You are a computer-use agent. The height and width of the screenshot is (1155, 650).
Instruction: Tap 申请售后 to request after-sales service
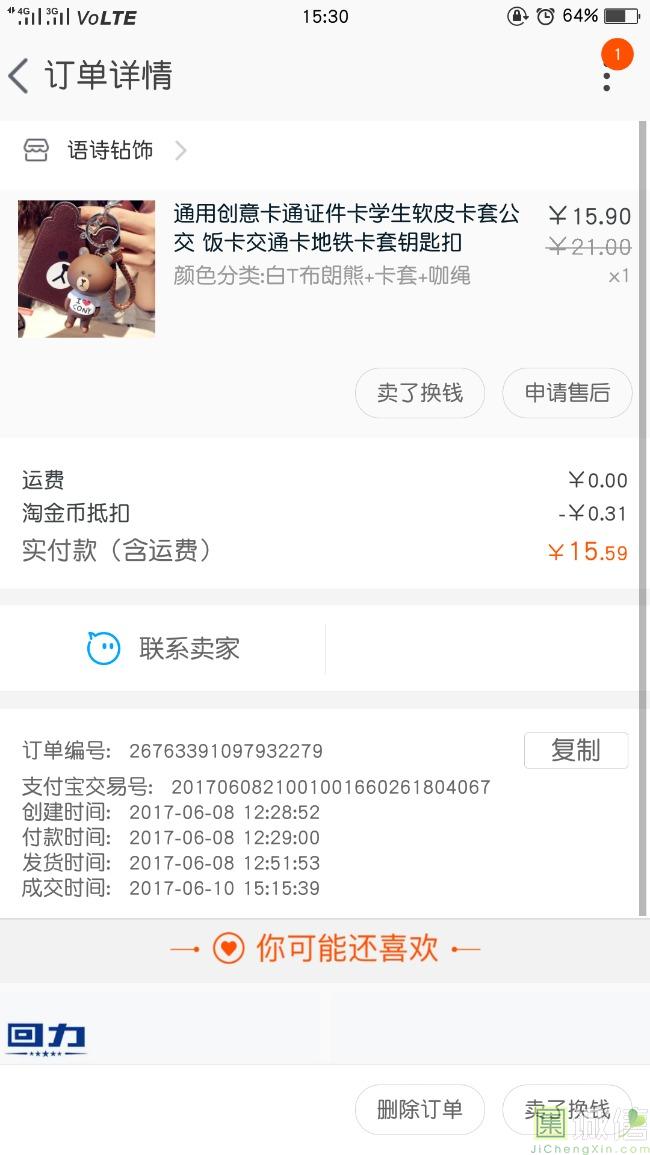click(567, 393)
